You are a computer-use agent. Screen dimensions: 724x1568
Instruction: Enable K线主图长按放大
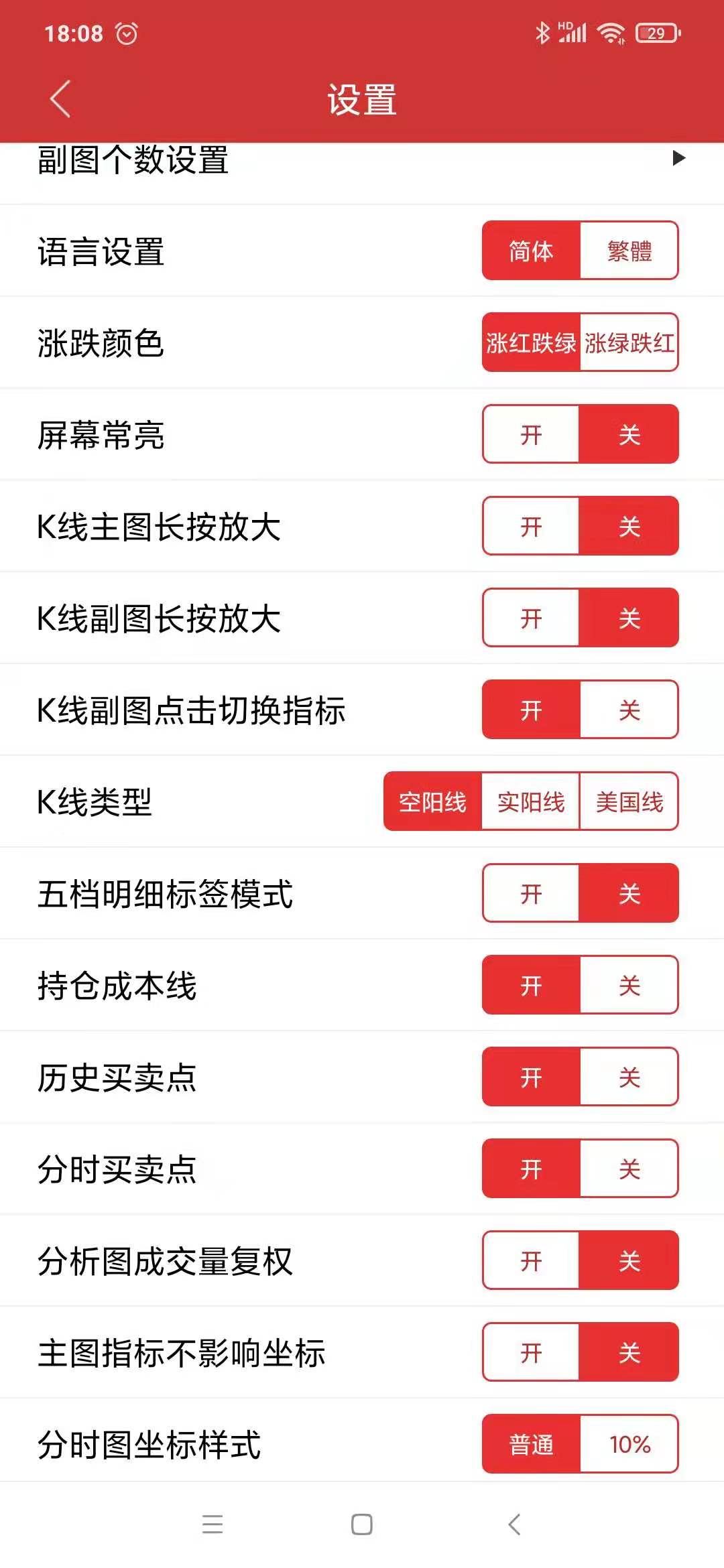(x=531, y=526)
